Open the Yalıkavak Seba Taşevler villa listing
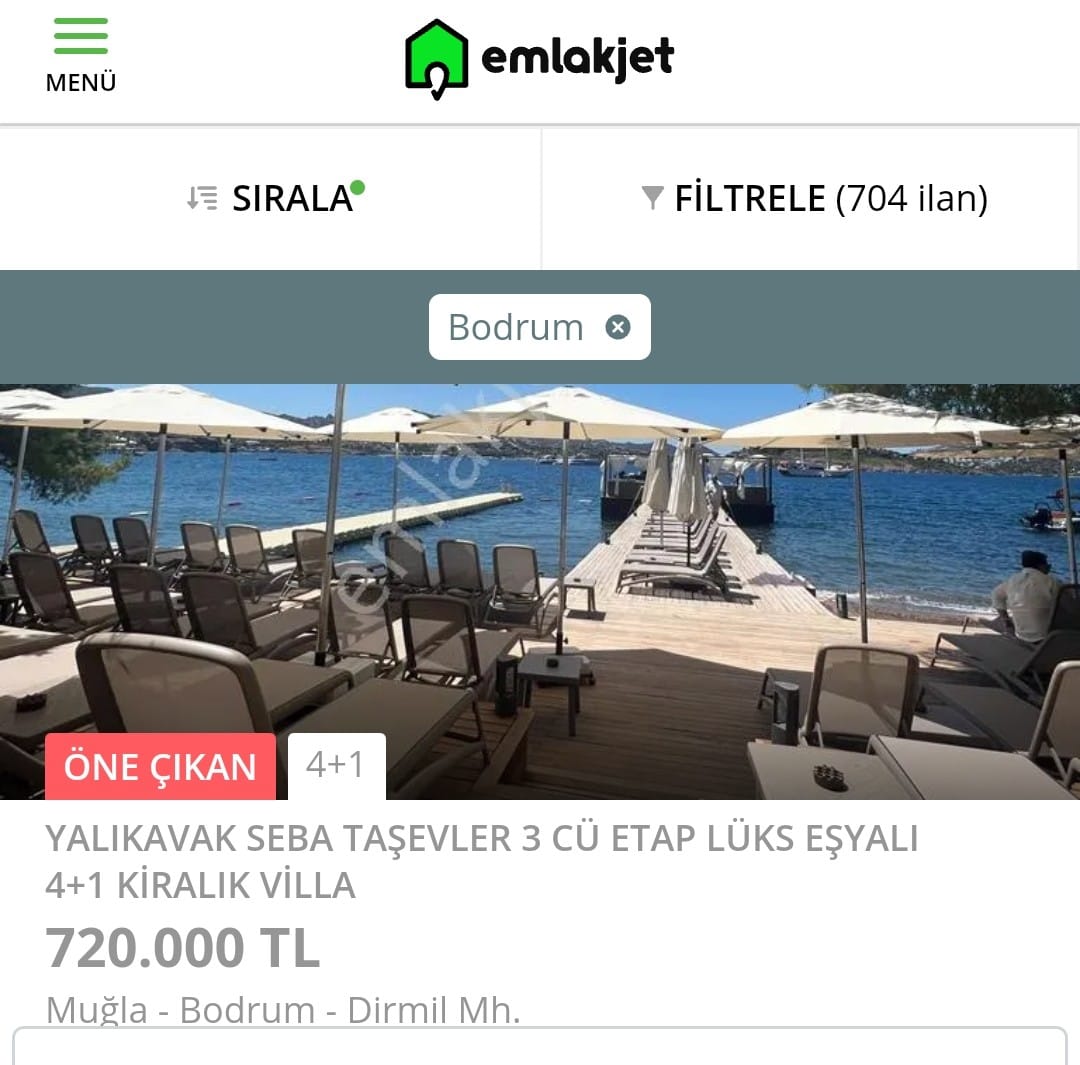The height and width of the screenshot is (1065, 1080). 480,861
